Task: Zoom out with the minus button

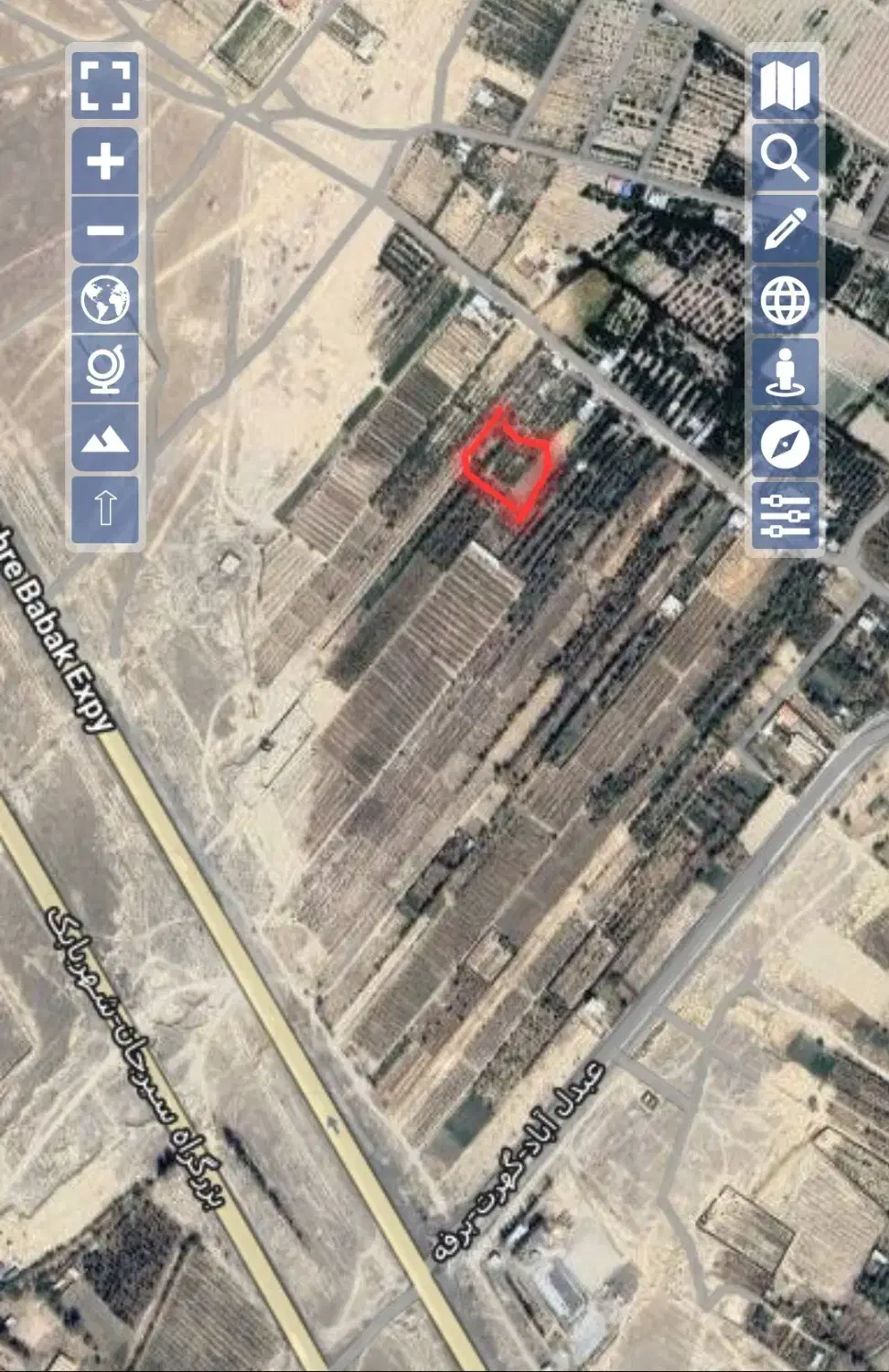Action: coord(105,230)
